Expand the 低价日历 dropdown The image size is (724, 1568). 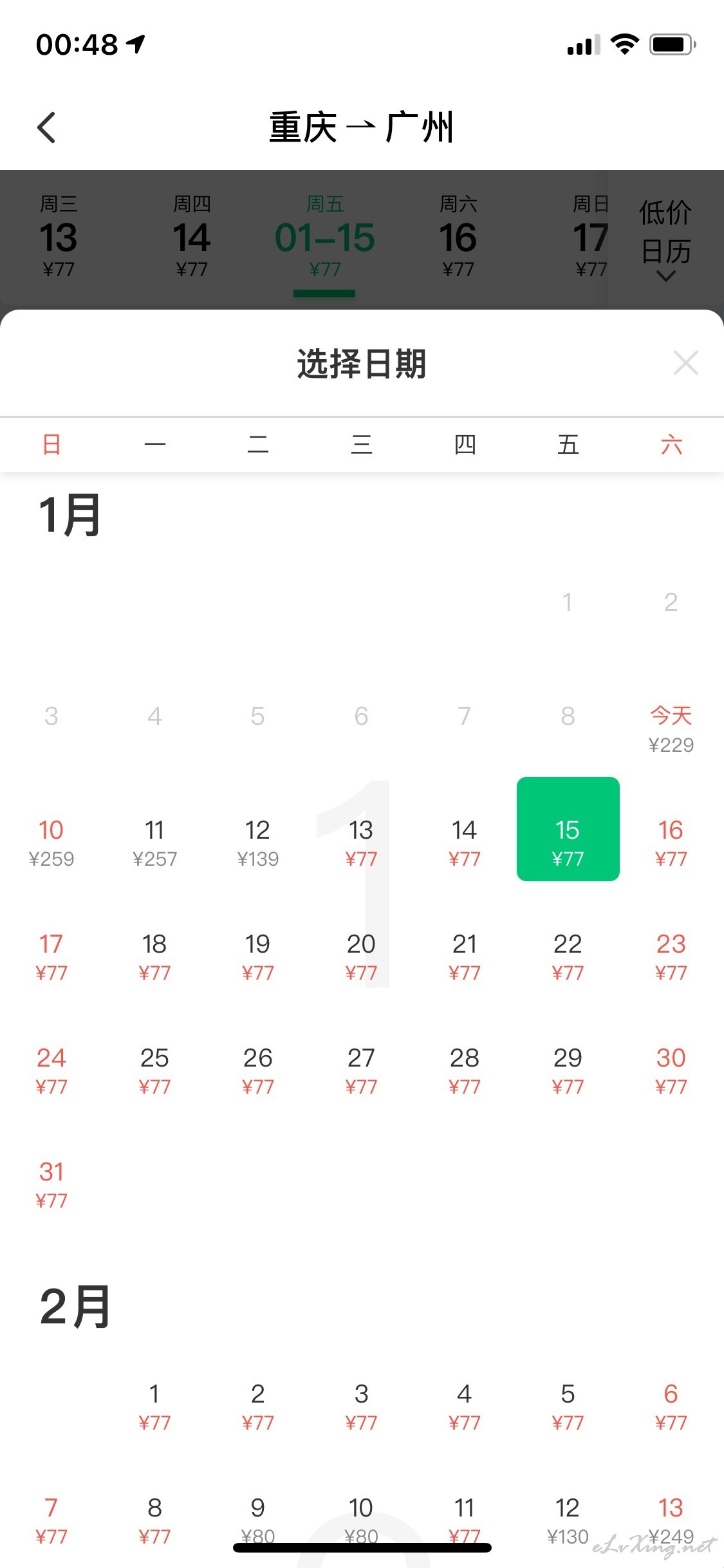(x=665, y=238)
